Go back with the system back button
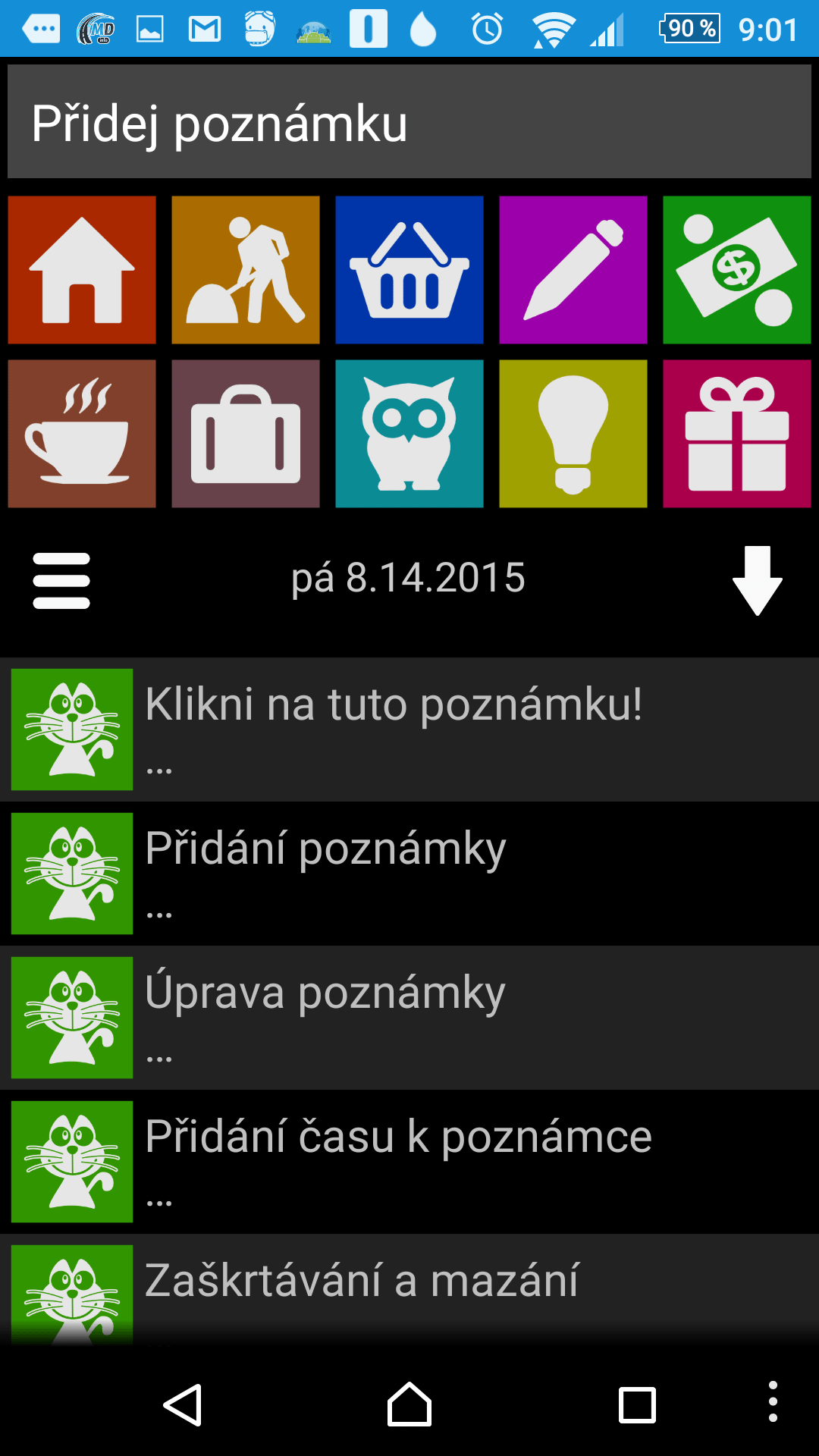Screen dimensions: 819x1456 [183, 1405]
